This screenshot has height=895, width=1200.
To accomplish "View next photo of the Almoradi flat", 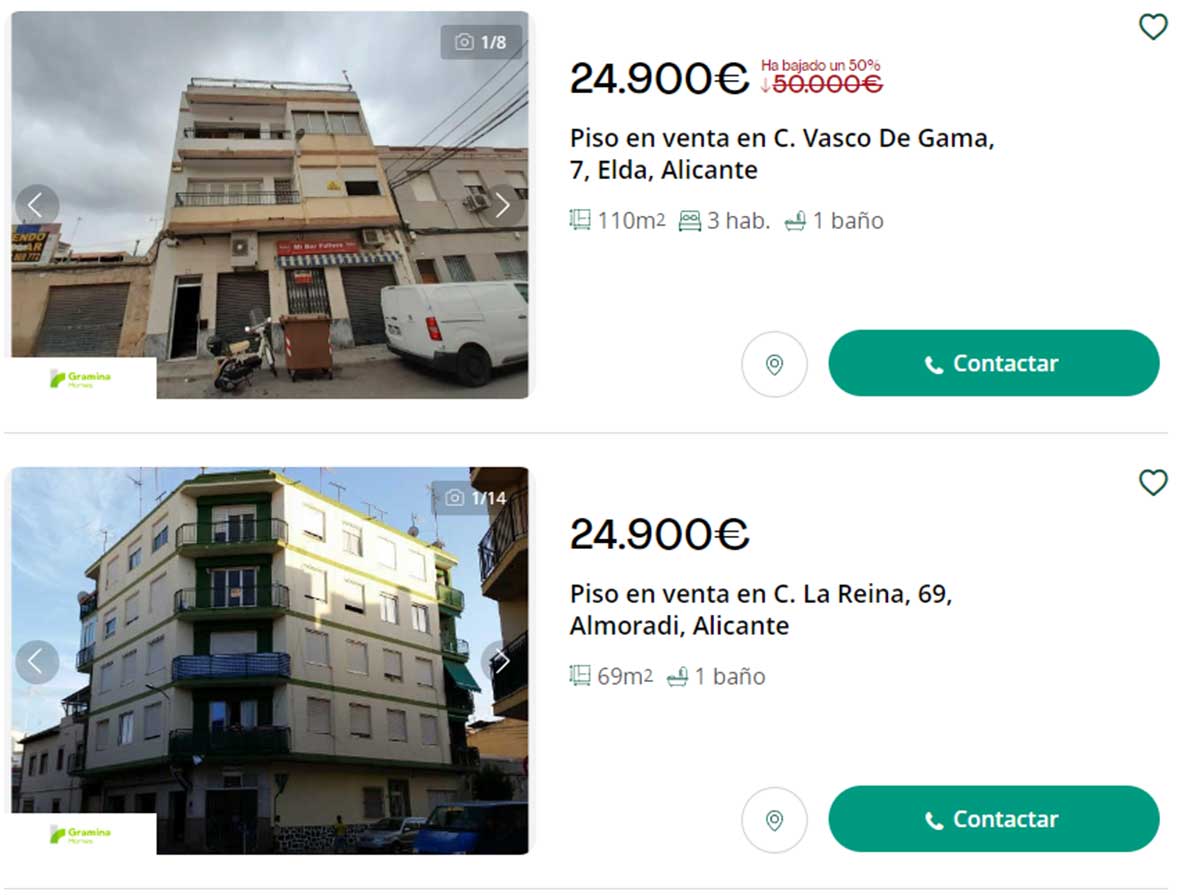I will point(502,661).
